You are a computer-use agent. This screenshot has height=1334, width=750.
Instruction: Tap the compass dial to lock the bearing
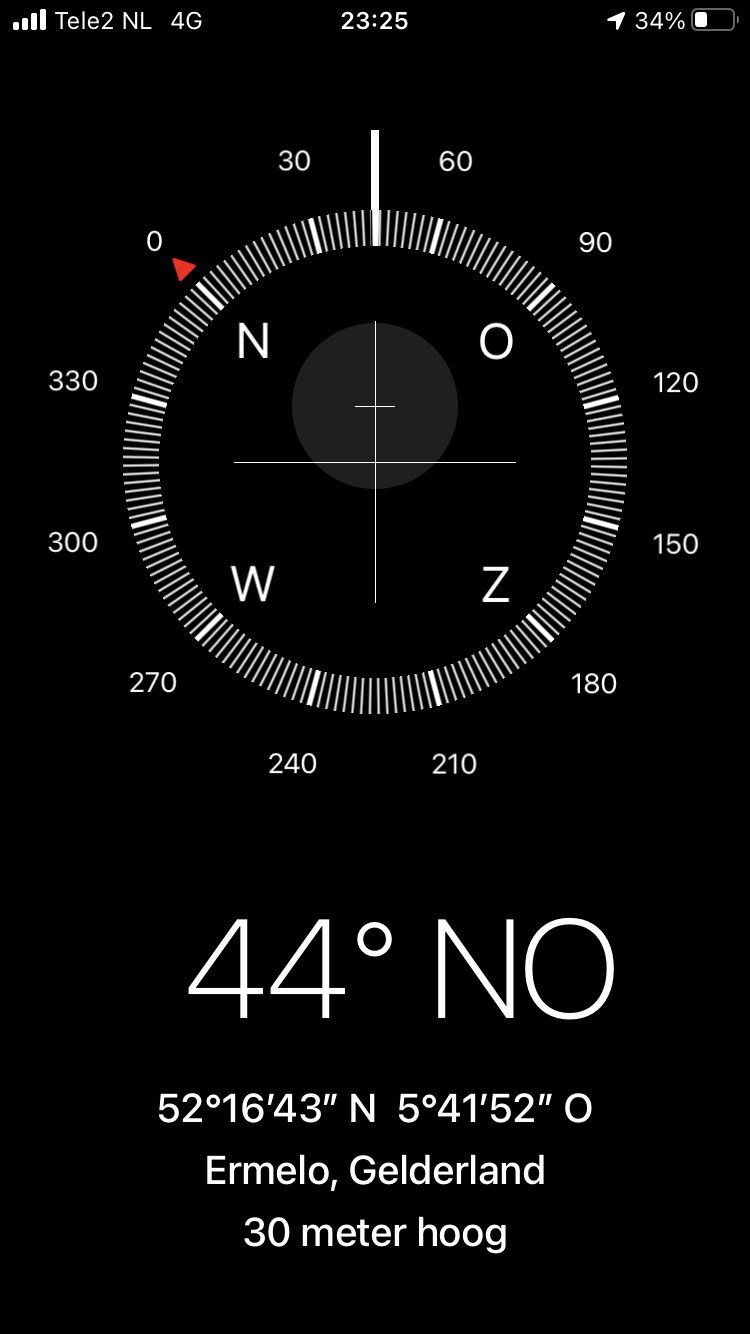point(375,462)
